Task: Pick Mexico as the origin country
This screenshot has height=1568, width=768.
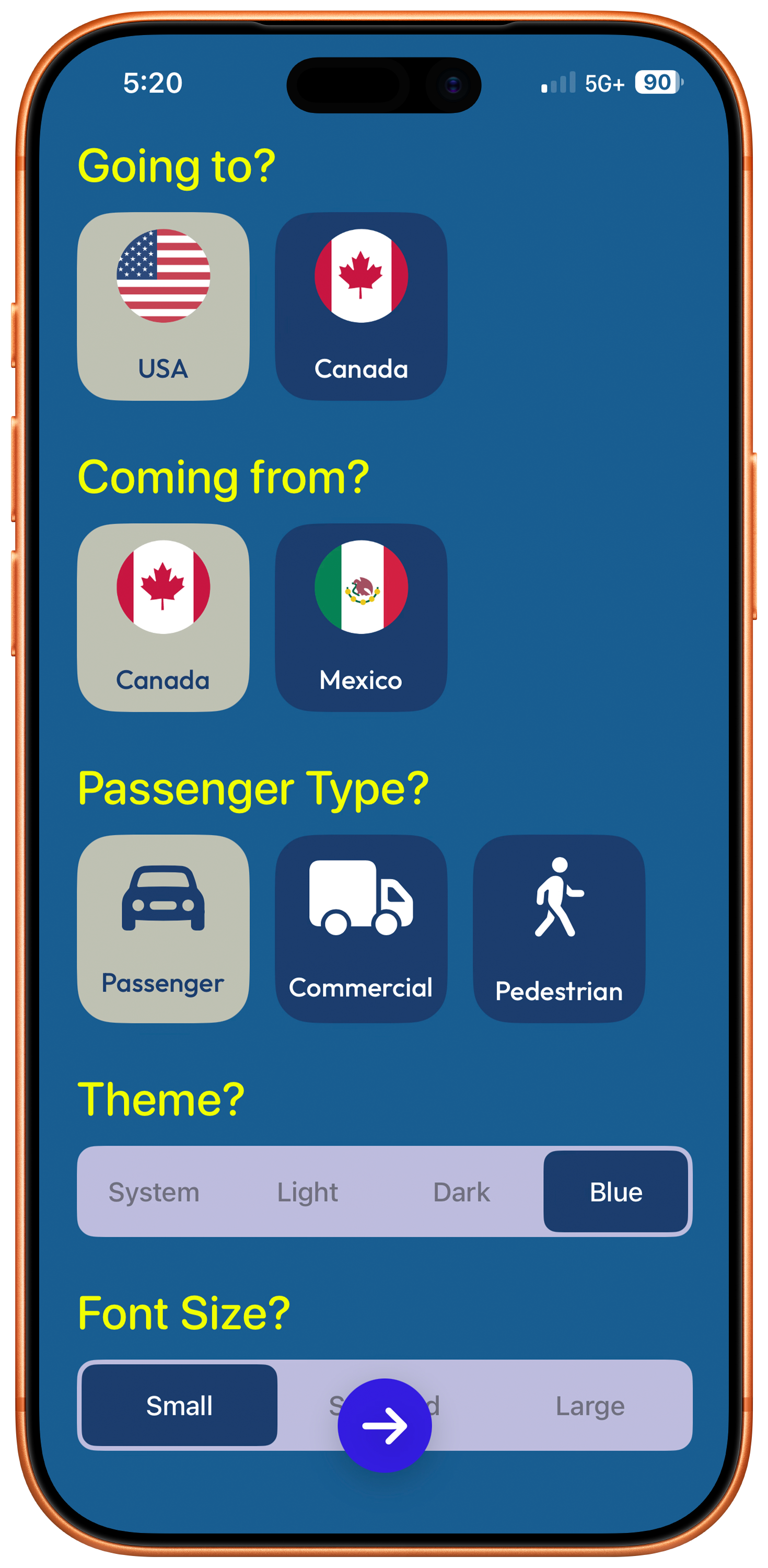Action: tap(361, 618)
